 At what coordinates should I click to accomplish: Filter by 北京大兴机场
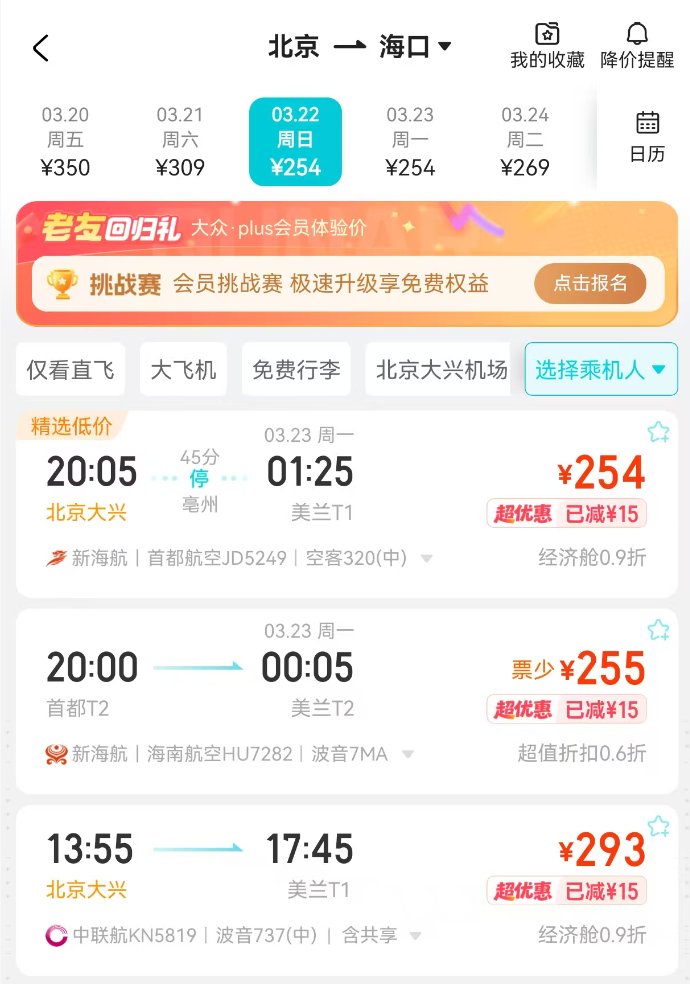coord(441,370)
